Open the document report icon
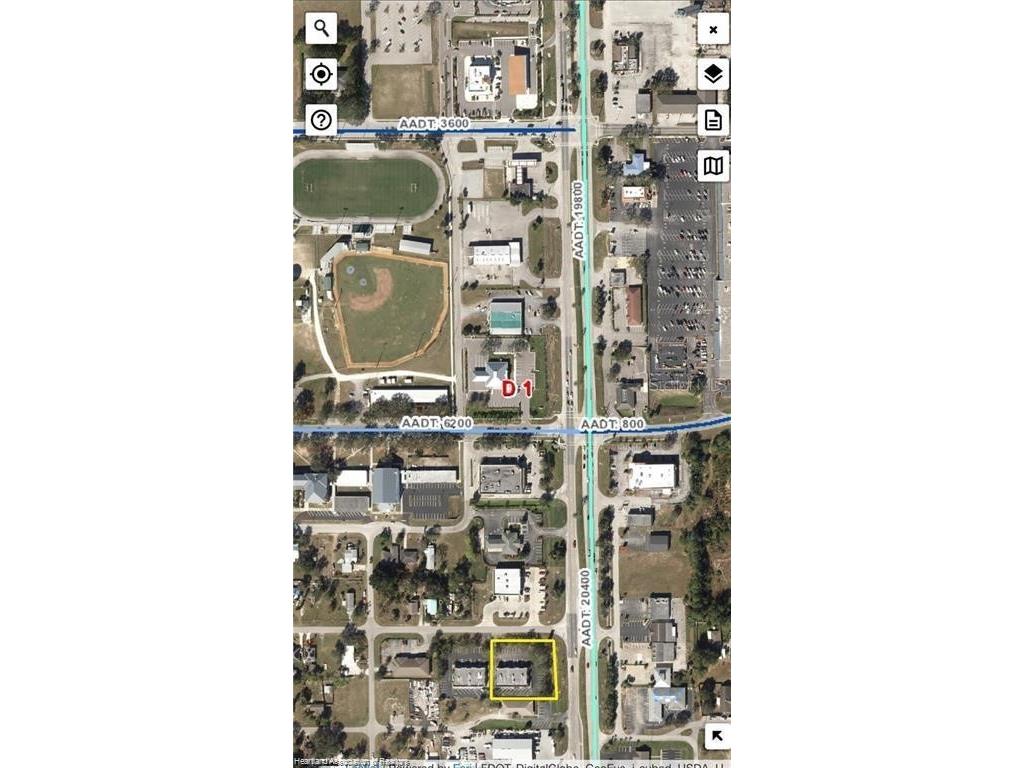Image resolution: width=1024 pixels, height=768 pixels. 713,120
